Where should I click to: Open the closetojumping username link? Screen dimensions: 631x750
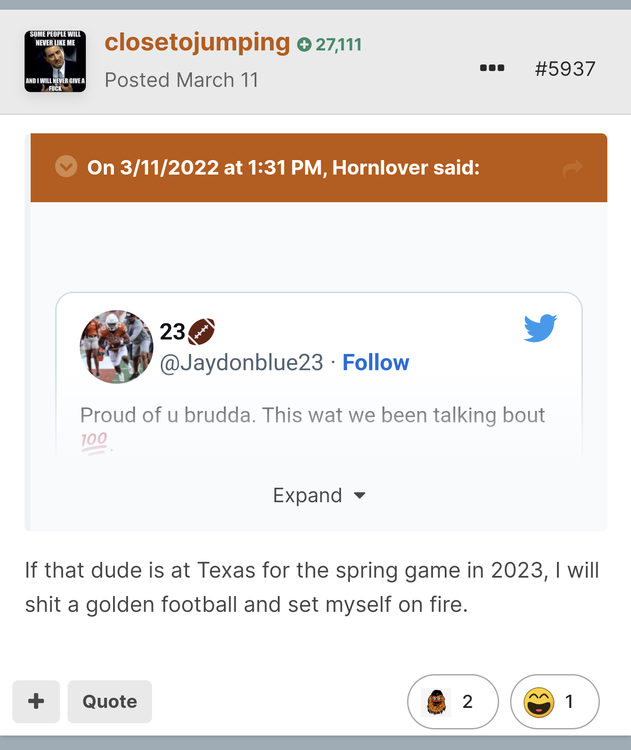coord(197,42)
